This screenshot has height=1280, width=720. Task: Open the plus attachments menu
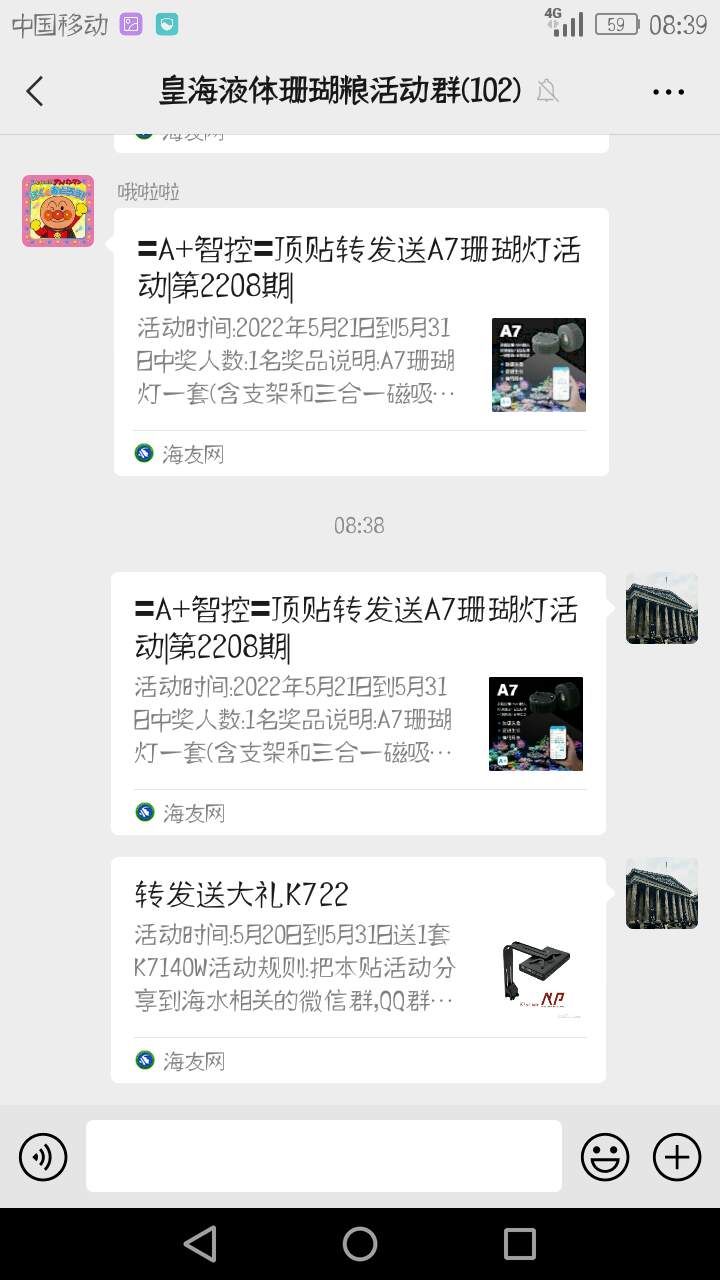click(677, 1157)
